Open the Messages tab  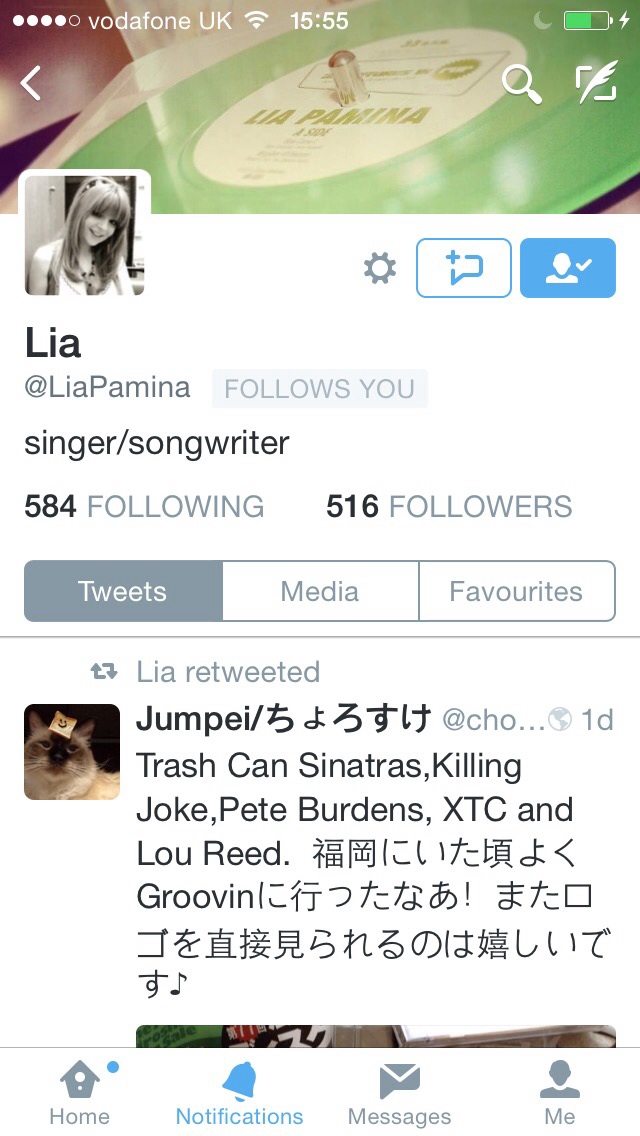point(399,1093)
